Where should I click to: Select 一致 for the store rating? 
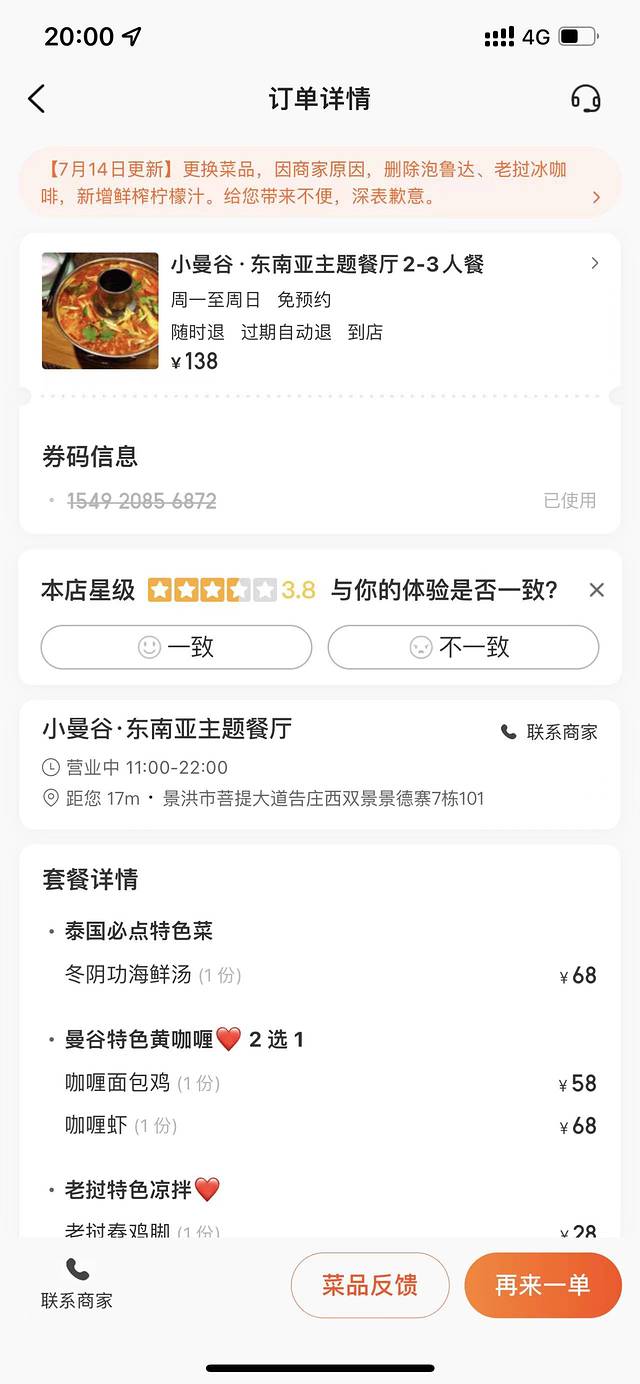pyautogui.click(x=176, y=647)
